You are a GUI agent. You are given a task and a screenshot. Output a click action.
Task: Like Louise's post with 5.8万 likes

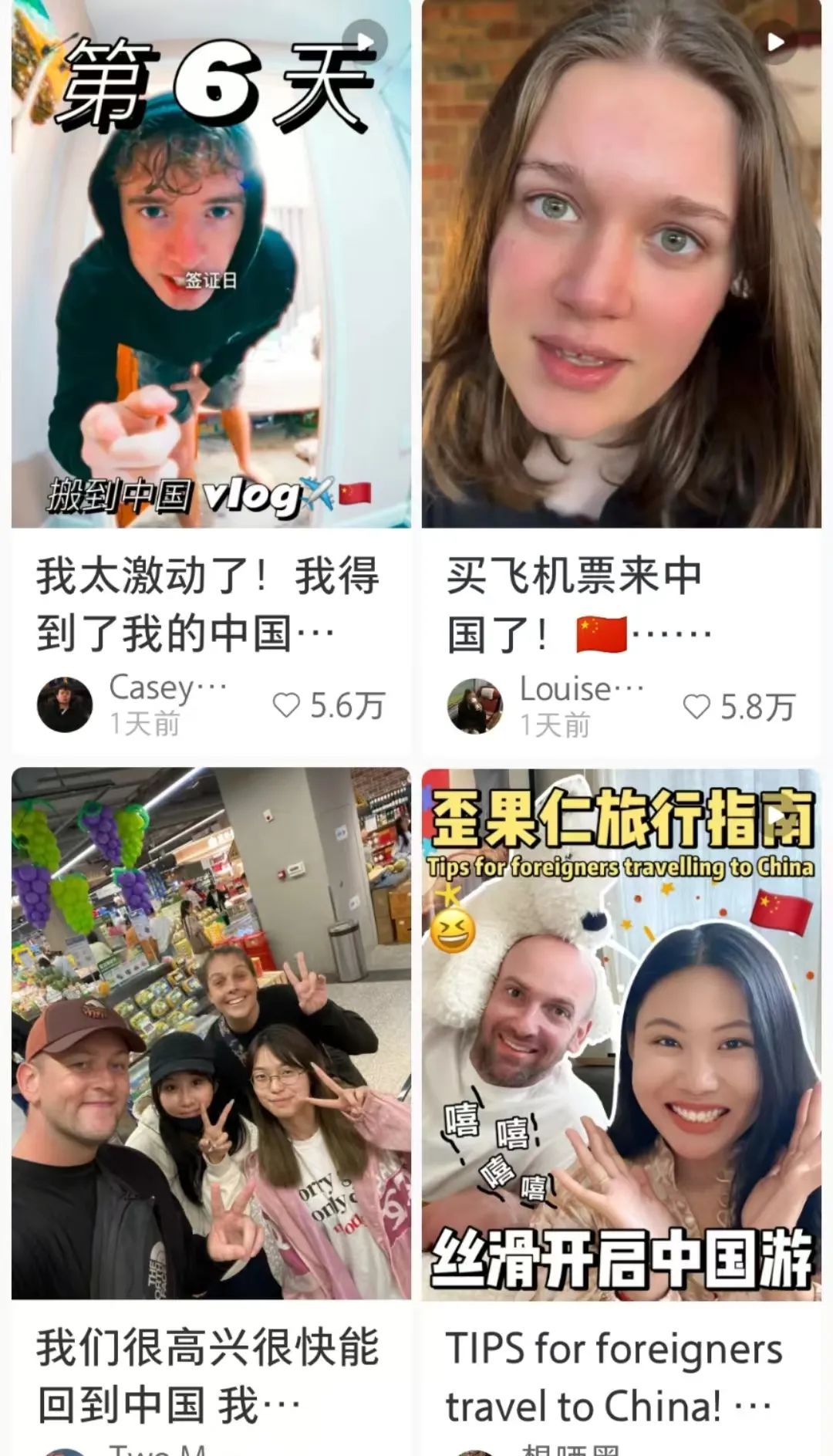pos(696,706)
